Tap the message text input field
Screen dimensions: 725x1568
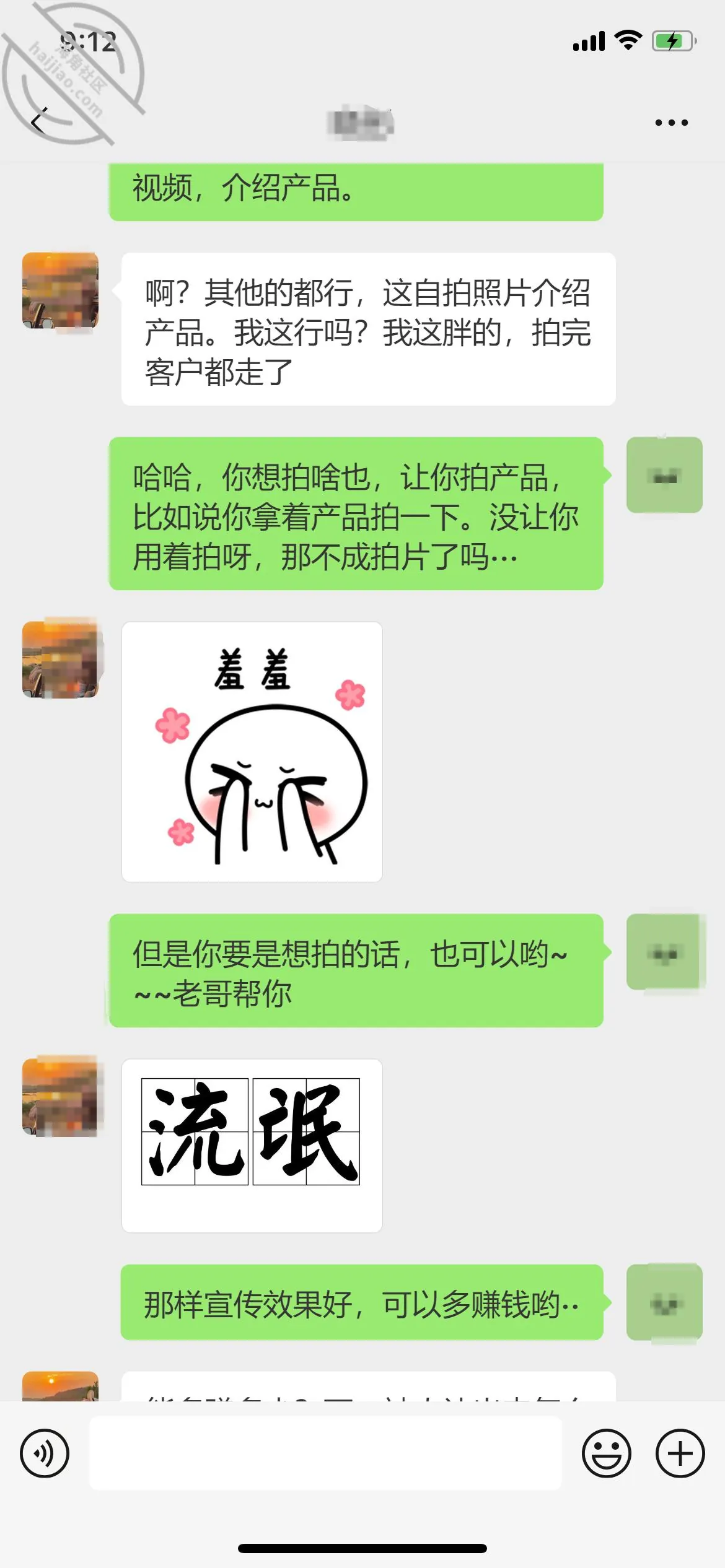click(326, 1453)
